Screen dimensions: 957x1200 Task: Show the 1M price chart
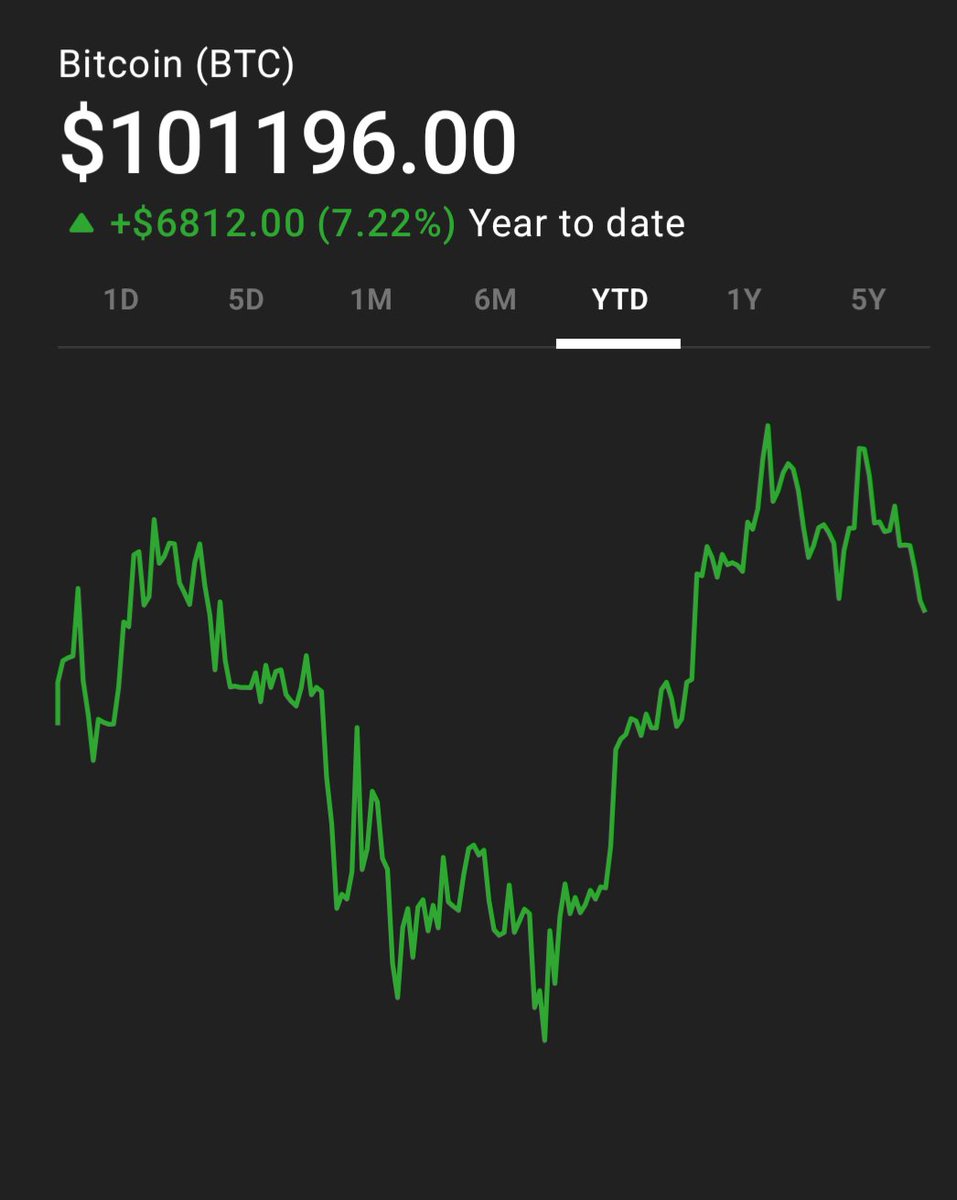pyautogui.click(x=371, y=300)
